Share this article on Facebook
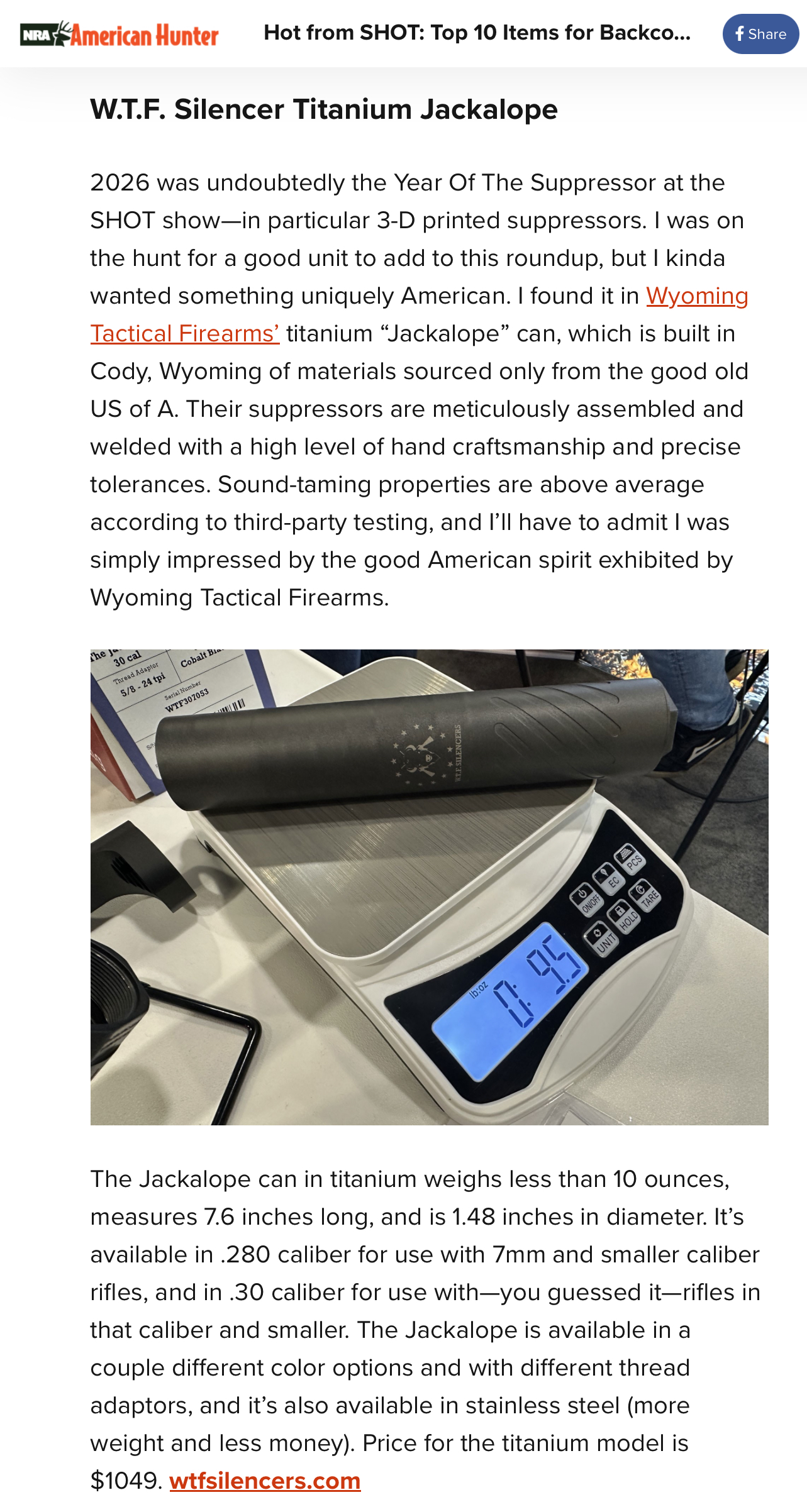This screenshot has height=1512, width=807. [760, 34]
